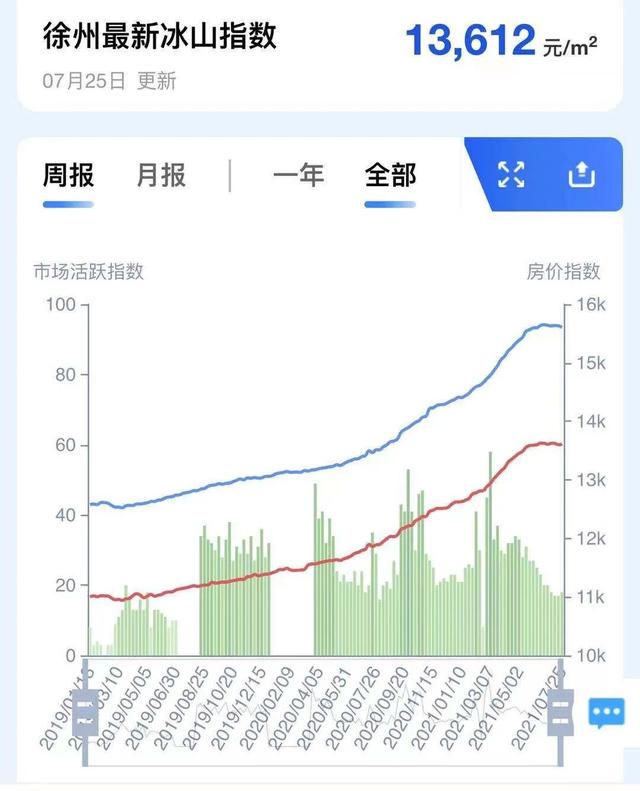
Task: Select the 全部 full range
Action: 390,176
